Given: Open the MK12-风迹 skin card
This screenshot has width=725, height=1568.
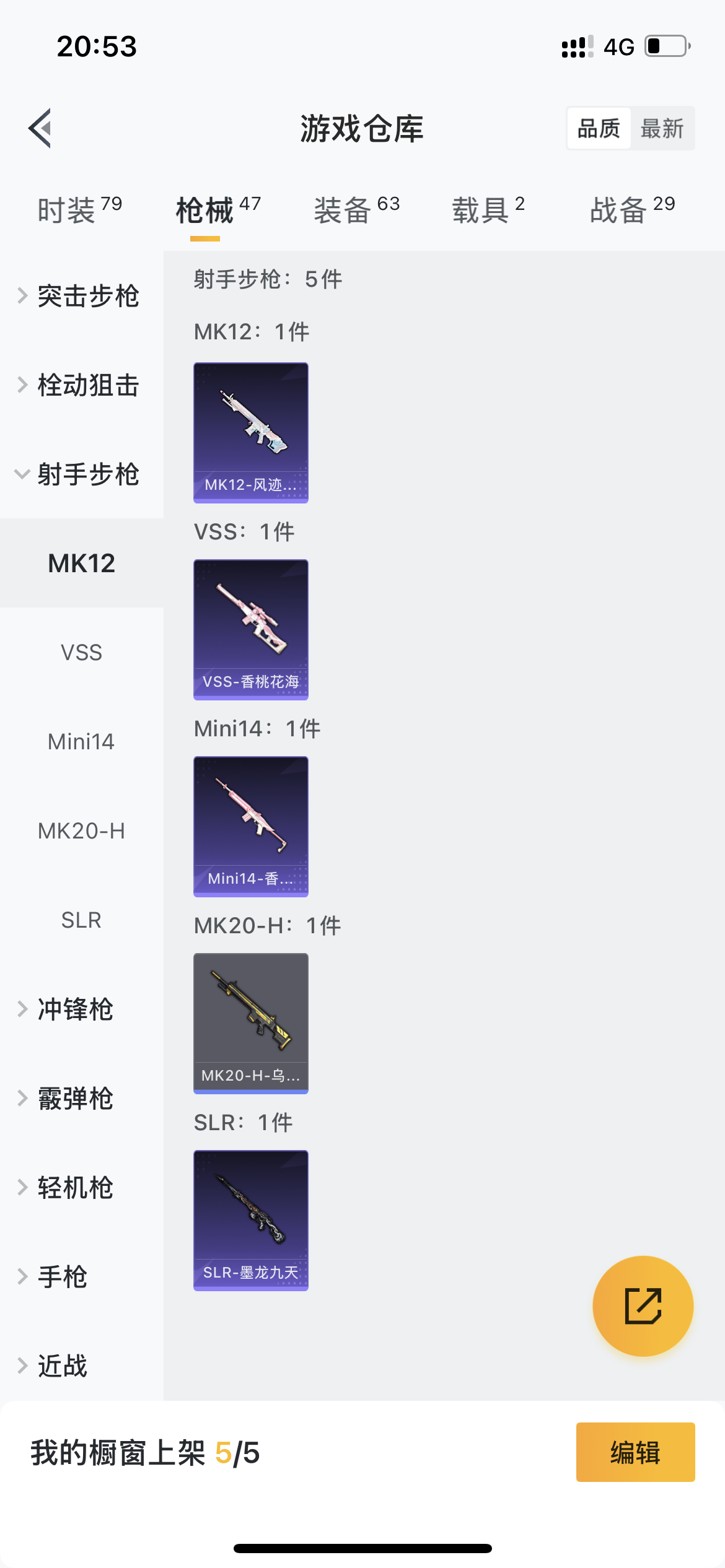Looking at the screenshot, I should point(251,432).
